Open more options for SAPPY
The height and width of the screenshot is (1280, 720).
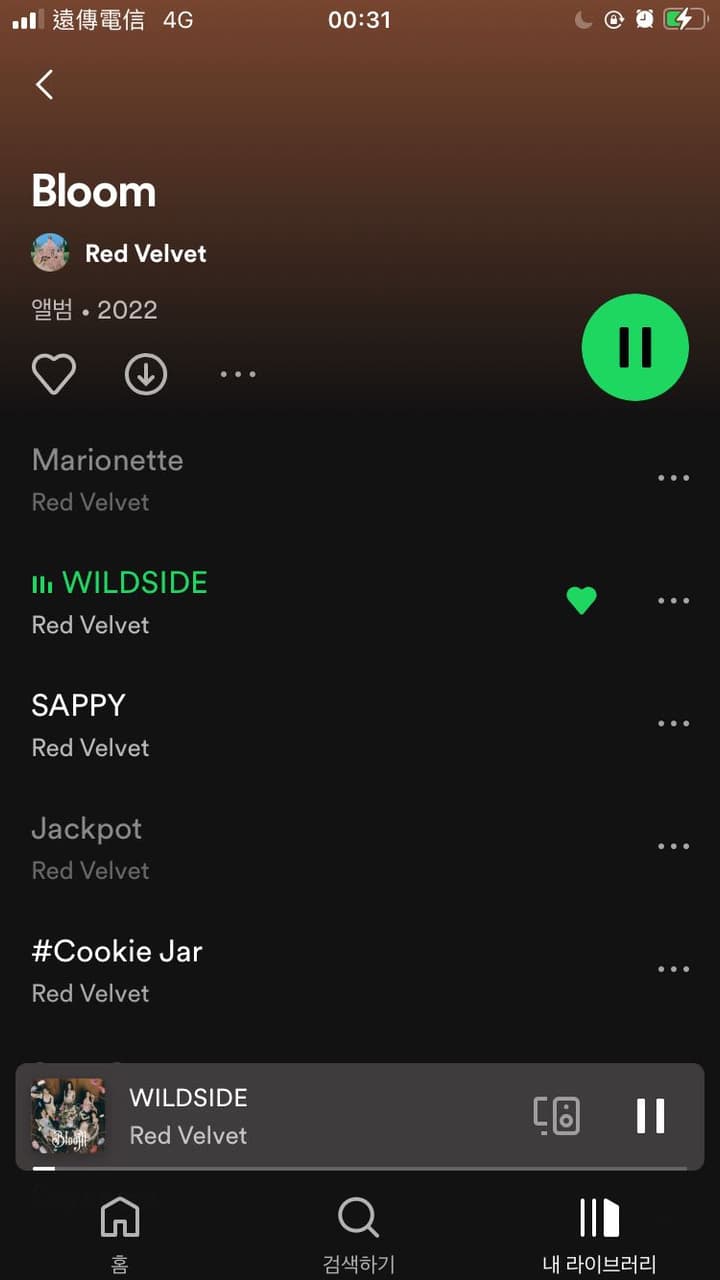(673, 724)
